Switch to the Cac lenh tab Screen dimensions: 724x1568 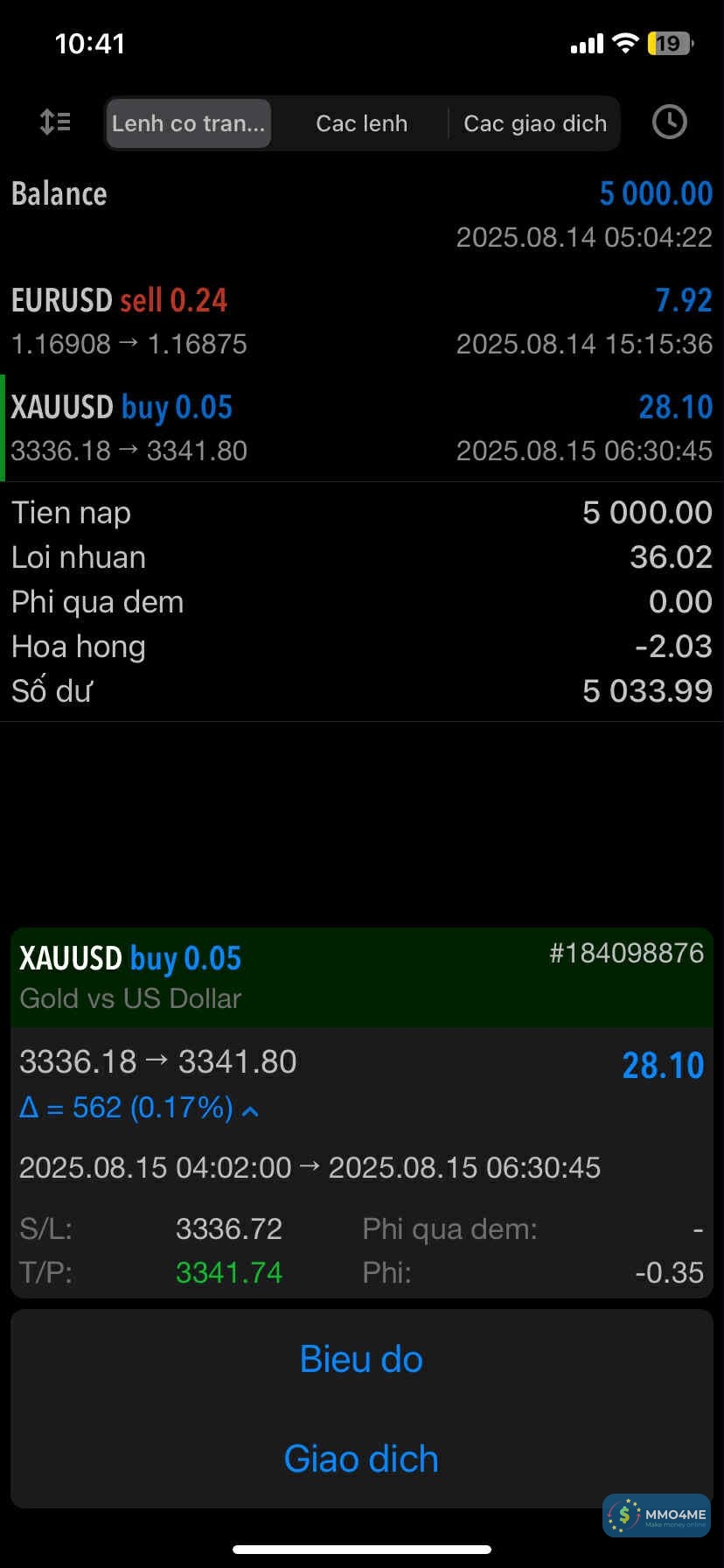[x=361, y=123]
